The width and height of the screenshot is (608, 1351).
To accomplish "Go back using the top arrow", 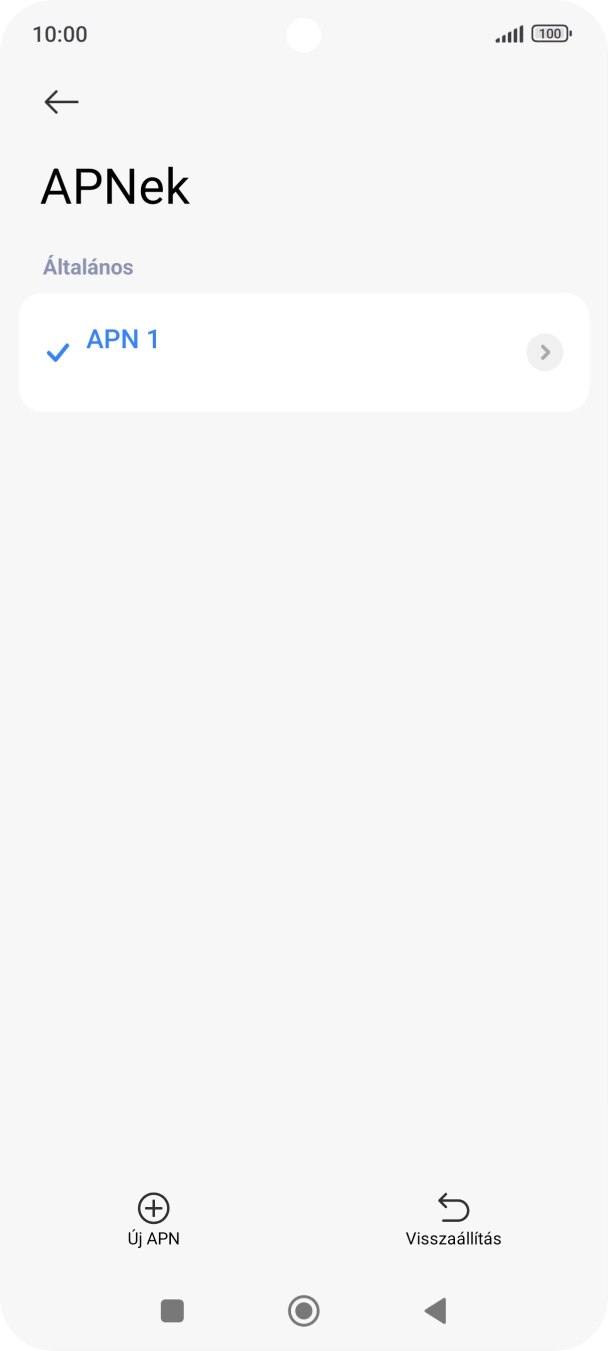I will click(x=61, y=101).
